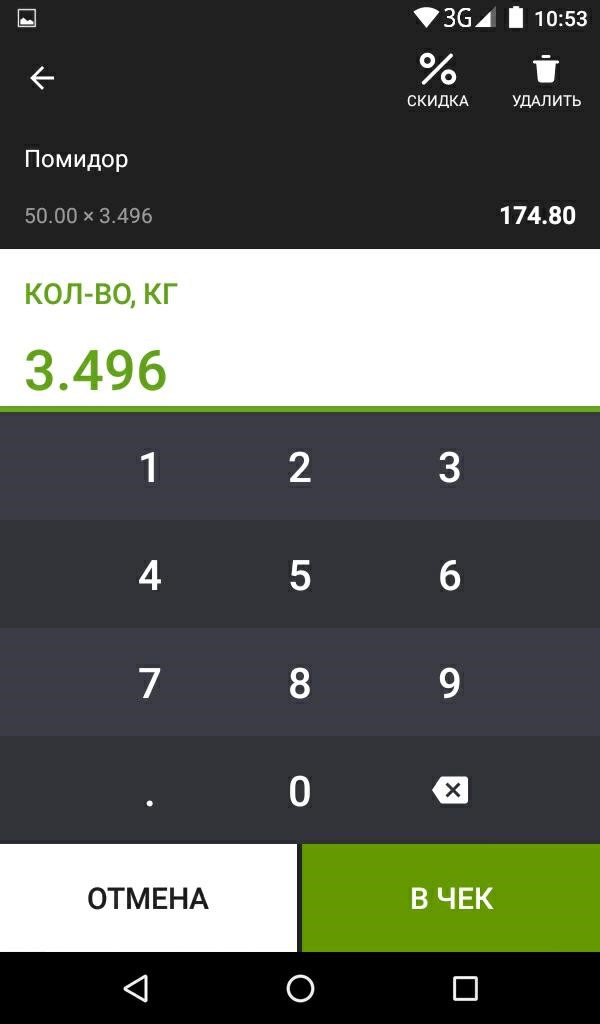Type digit 3 on the numpad
The height and width of the screenshot is (1024, 600).
(x=450, y=467)
